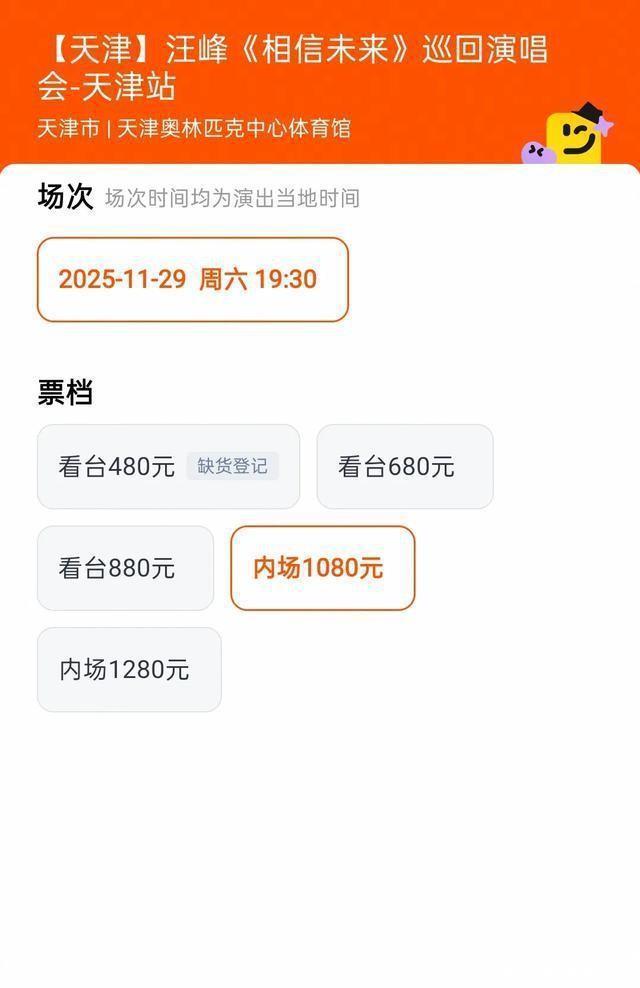
Task: Tap the 内场1080元 ticket option
Action: tap(322, 568)
